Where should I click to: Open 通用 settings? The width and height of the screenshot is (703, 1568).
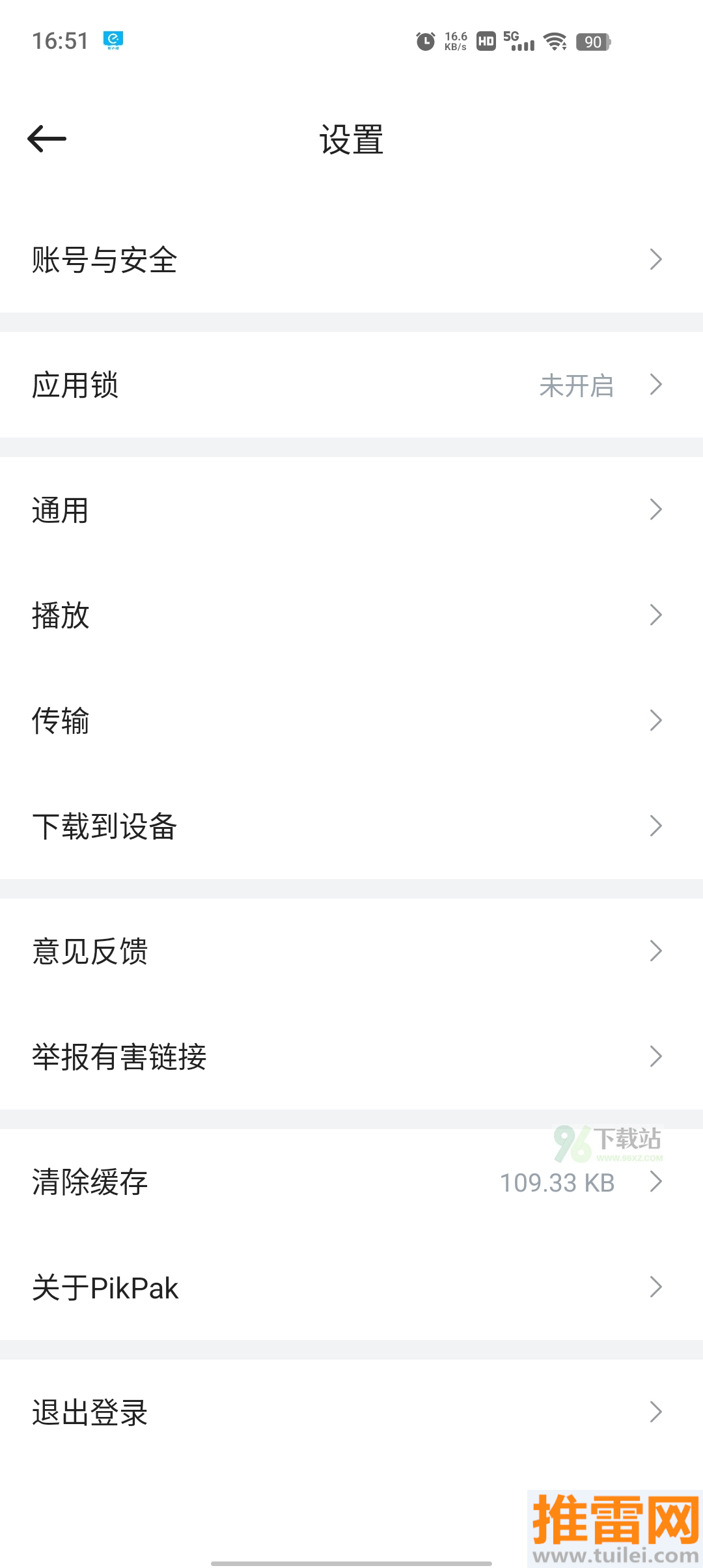[351, 510]
